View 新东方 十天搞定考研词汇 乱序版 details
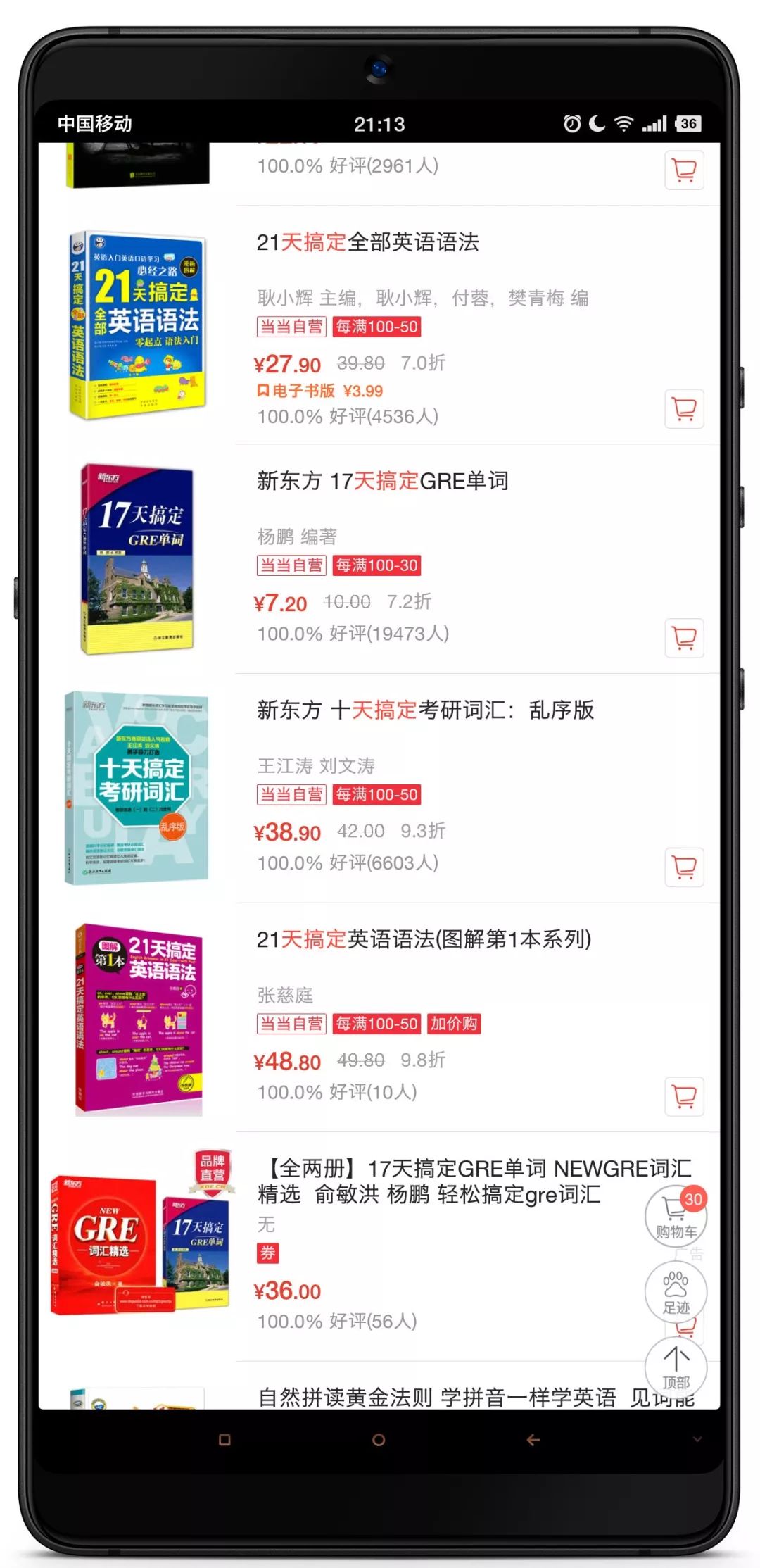This screenshot has height=1568, width=760. coord(425,710)
